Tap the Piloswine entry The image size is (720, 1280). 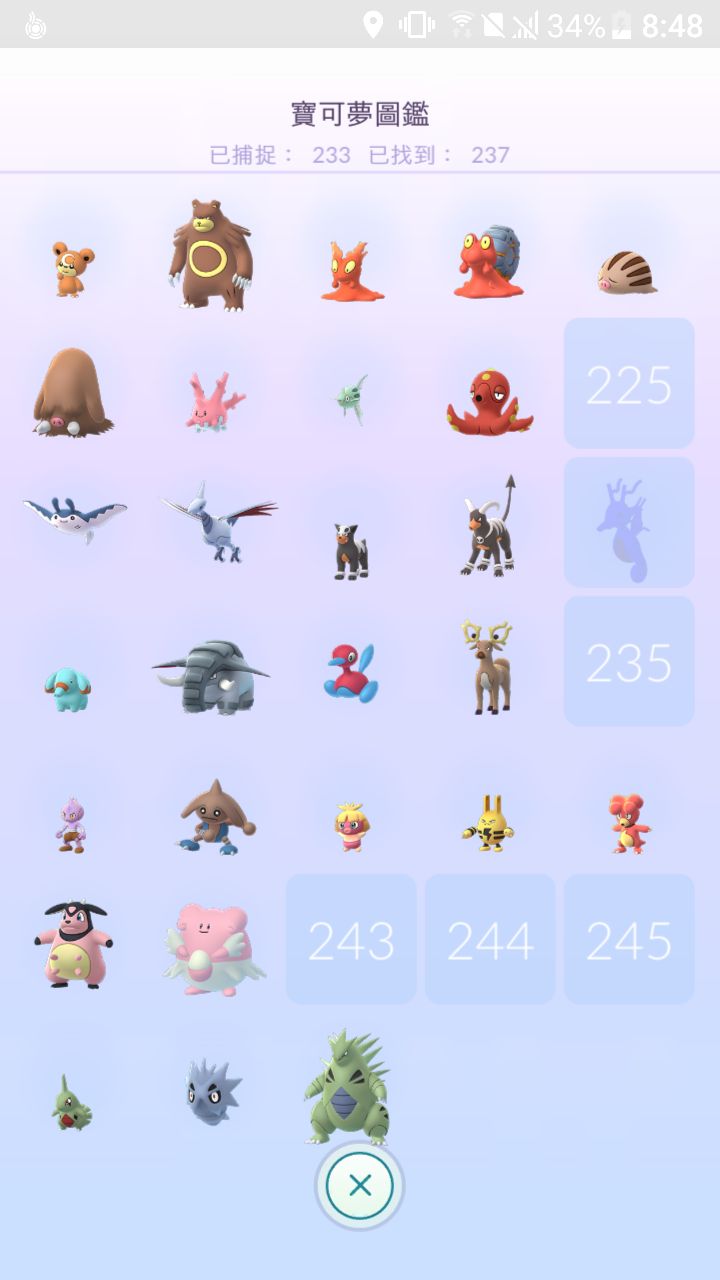coord(73,392)
